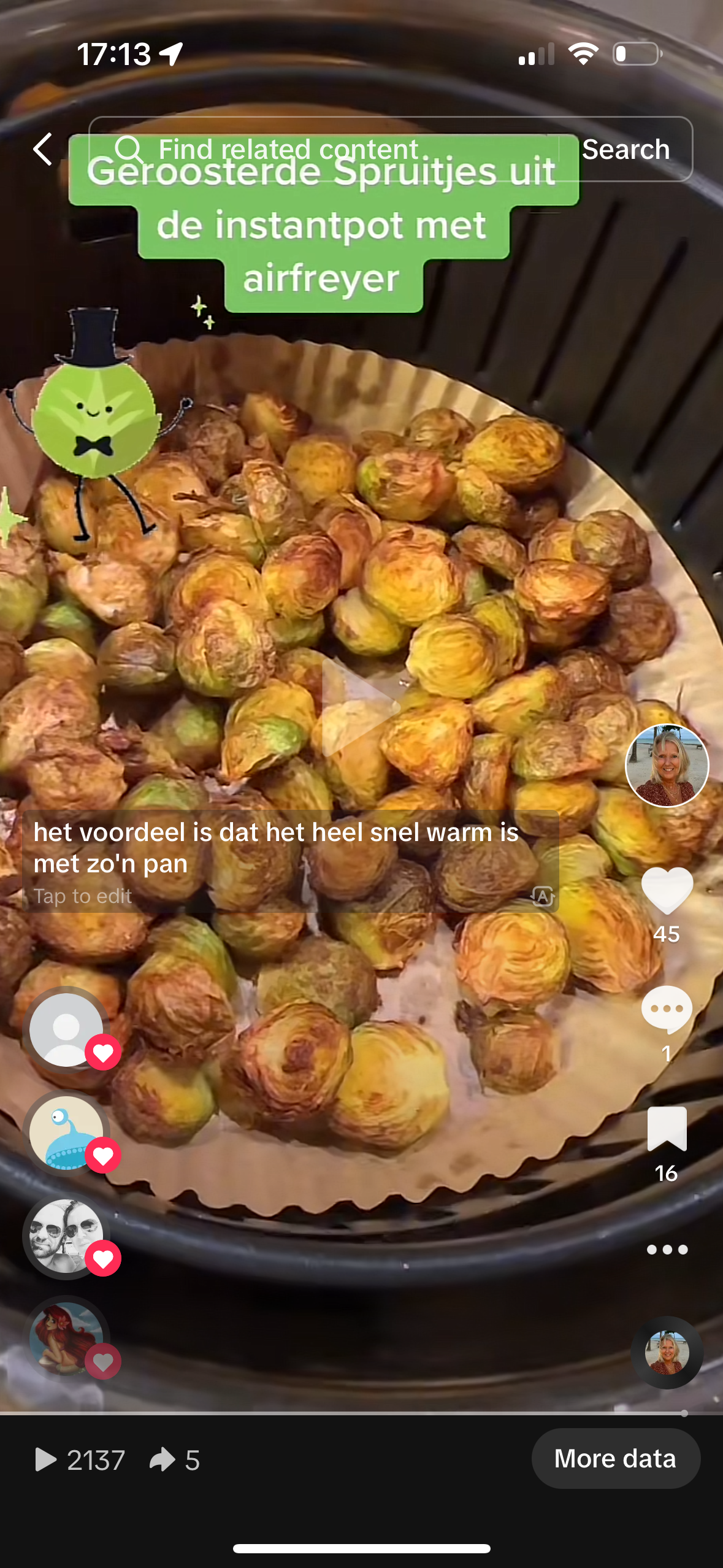Viewport: 723px width, 1568px height.
Task: Open the gray default avatar liker
Action: (66, 1029)
